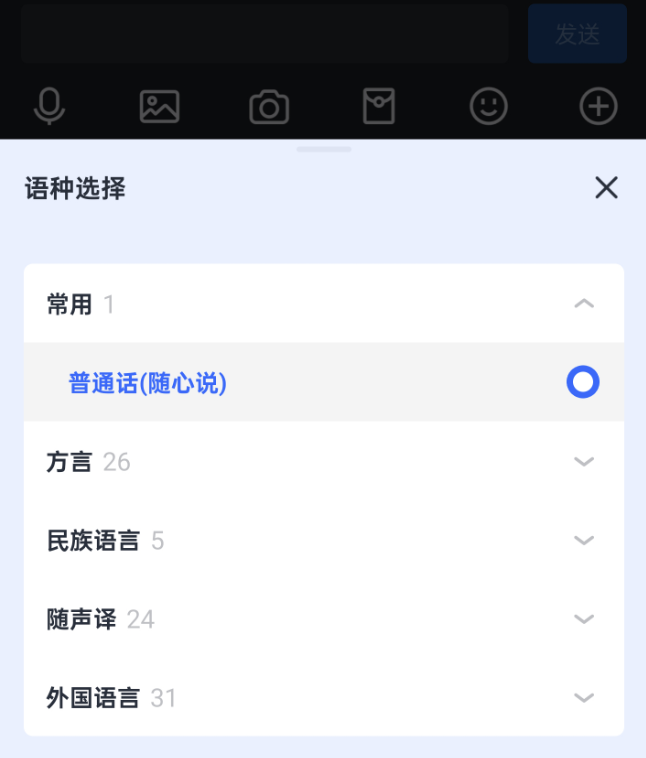Focus the message text input field
This screenshot has height=758, width=646.
click(x=265, y=34)
